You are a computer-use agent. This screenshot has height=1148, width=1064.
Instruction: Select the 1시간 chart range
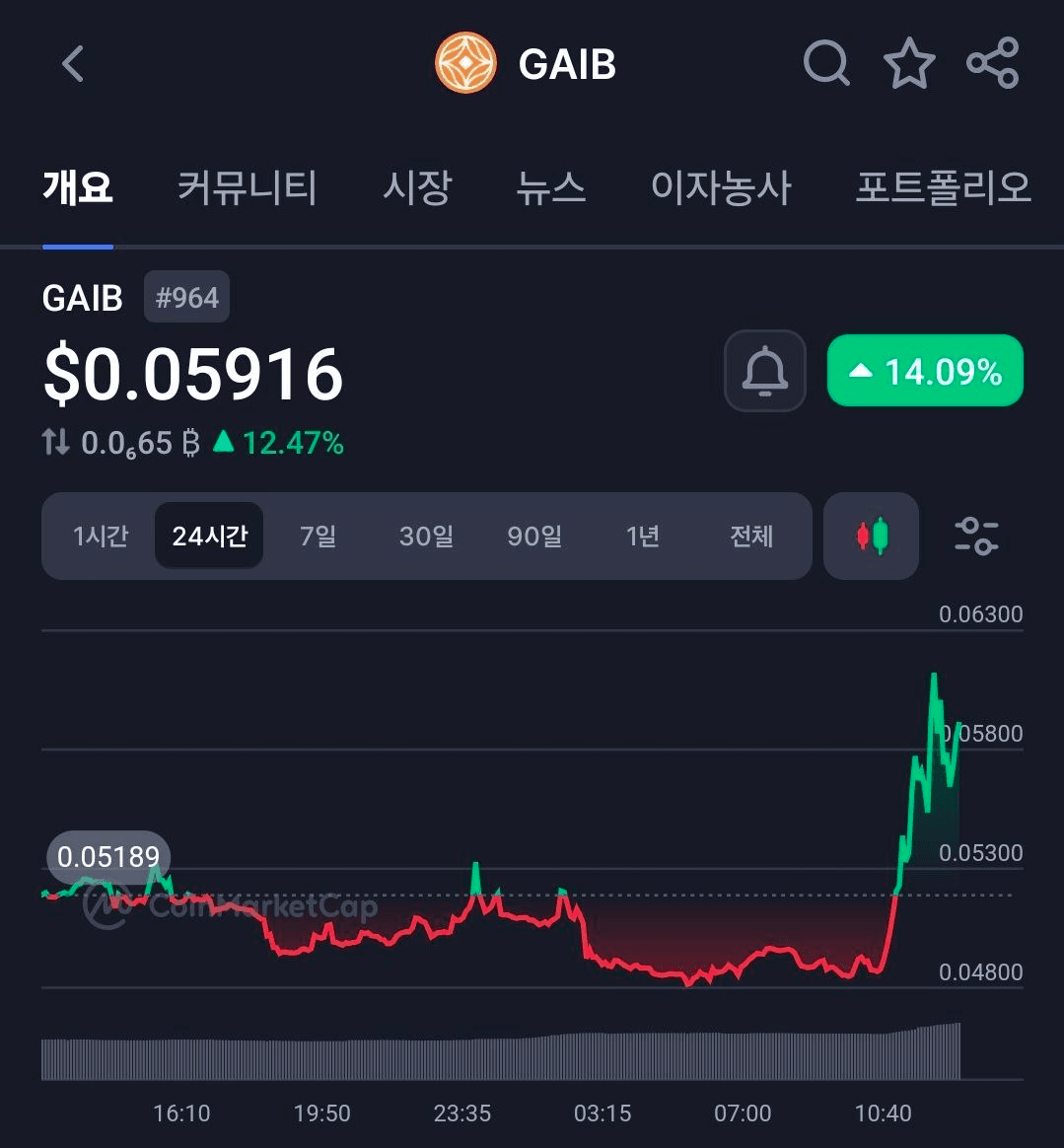(x=101, y=537)
